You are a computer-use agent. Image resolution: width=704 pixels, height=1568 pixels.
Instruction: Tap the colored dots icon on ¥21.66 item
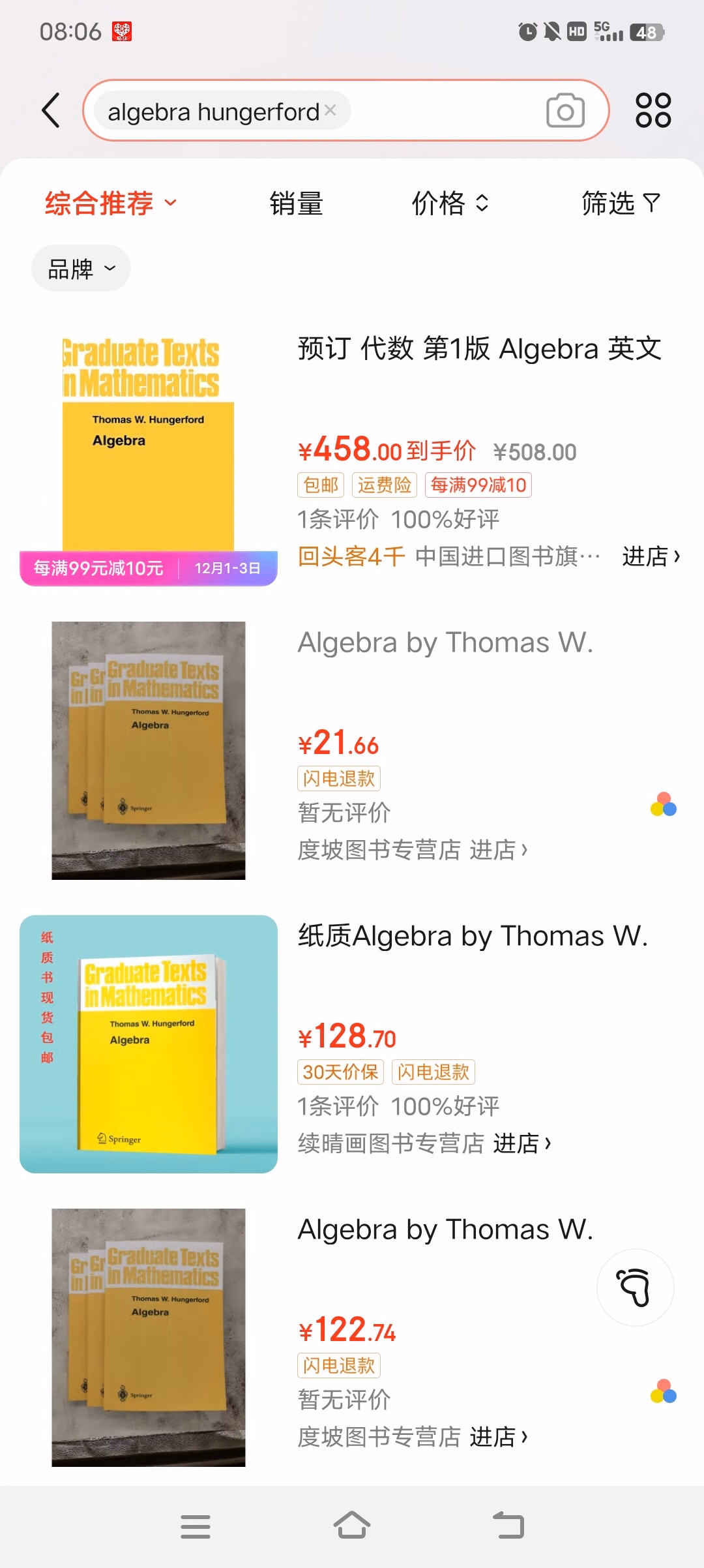(x=664, y=804)
